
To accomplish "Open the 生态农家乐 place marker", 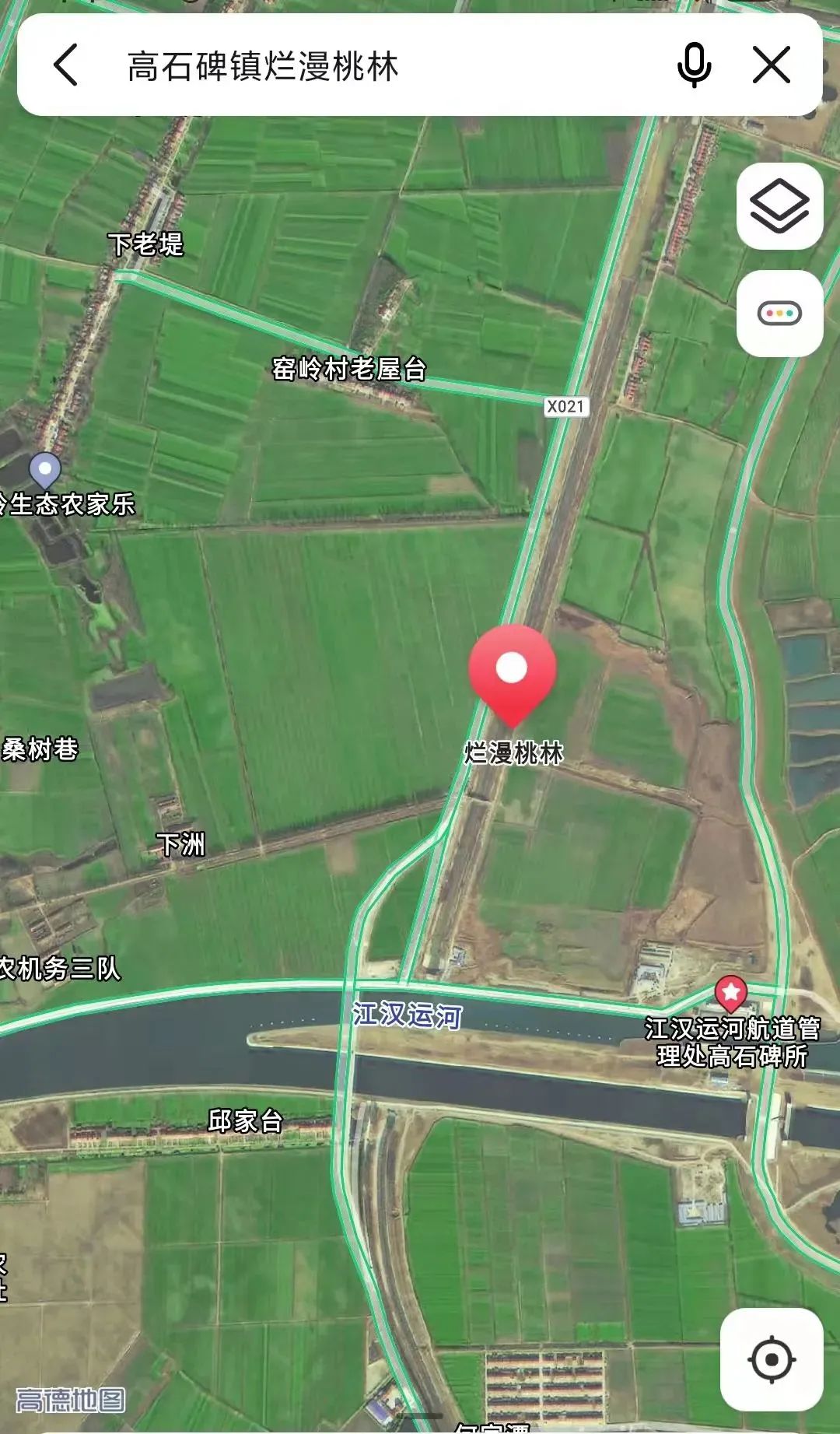I will coord(45,471).
